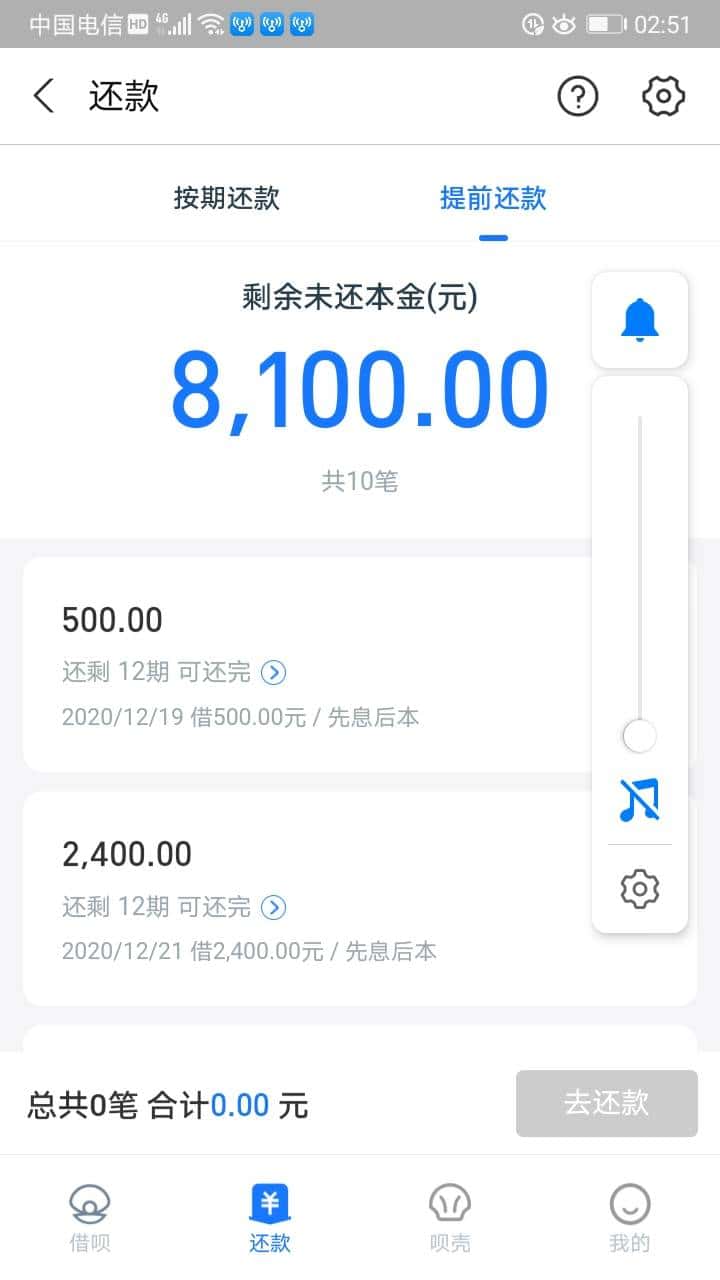Select the 借呗 icon in bottom navigation

coord(90,1213)
